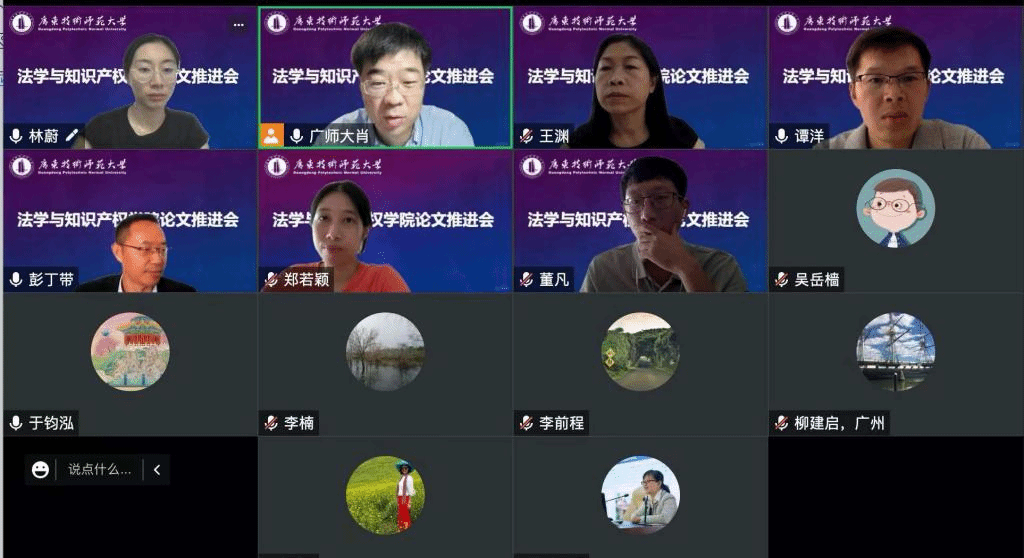
Task: Tap the rename pencil beside 林蔚
Action: click(x=72, y=135)
